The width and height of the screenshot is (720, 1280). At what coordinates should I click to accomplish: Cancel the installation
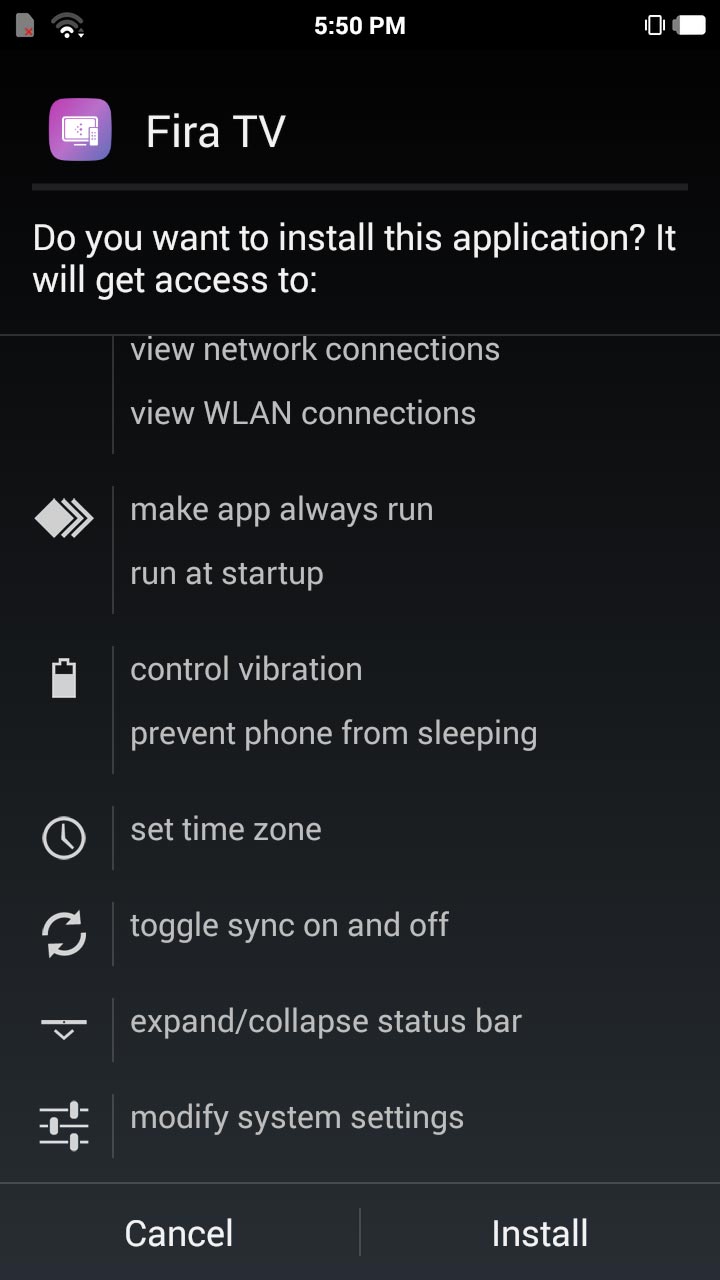click(x=179, y=1233)
